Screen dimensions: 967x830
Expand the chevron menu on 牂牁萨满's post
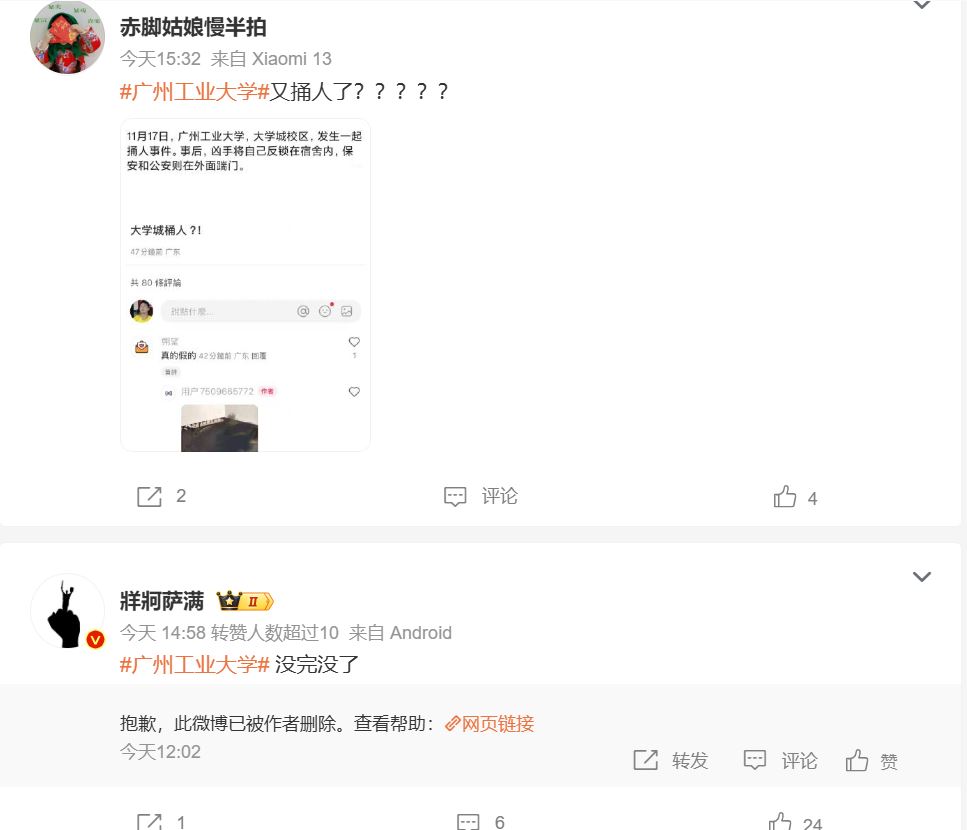coord(921,577)
